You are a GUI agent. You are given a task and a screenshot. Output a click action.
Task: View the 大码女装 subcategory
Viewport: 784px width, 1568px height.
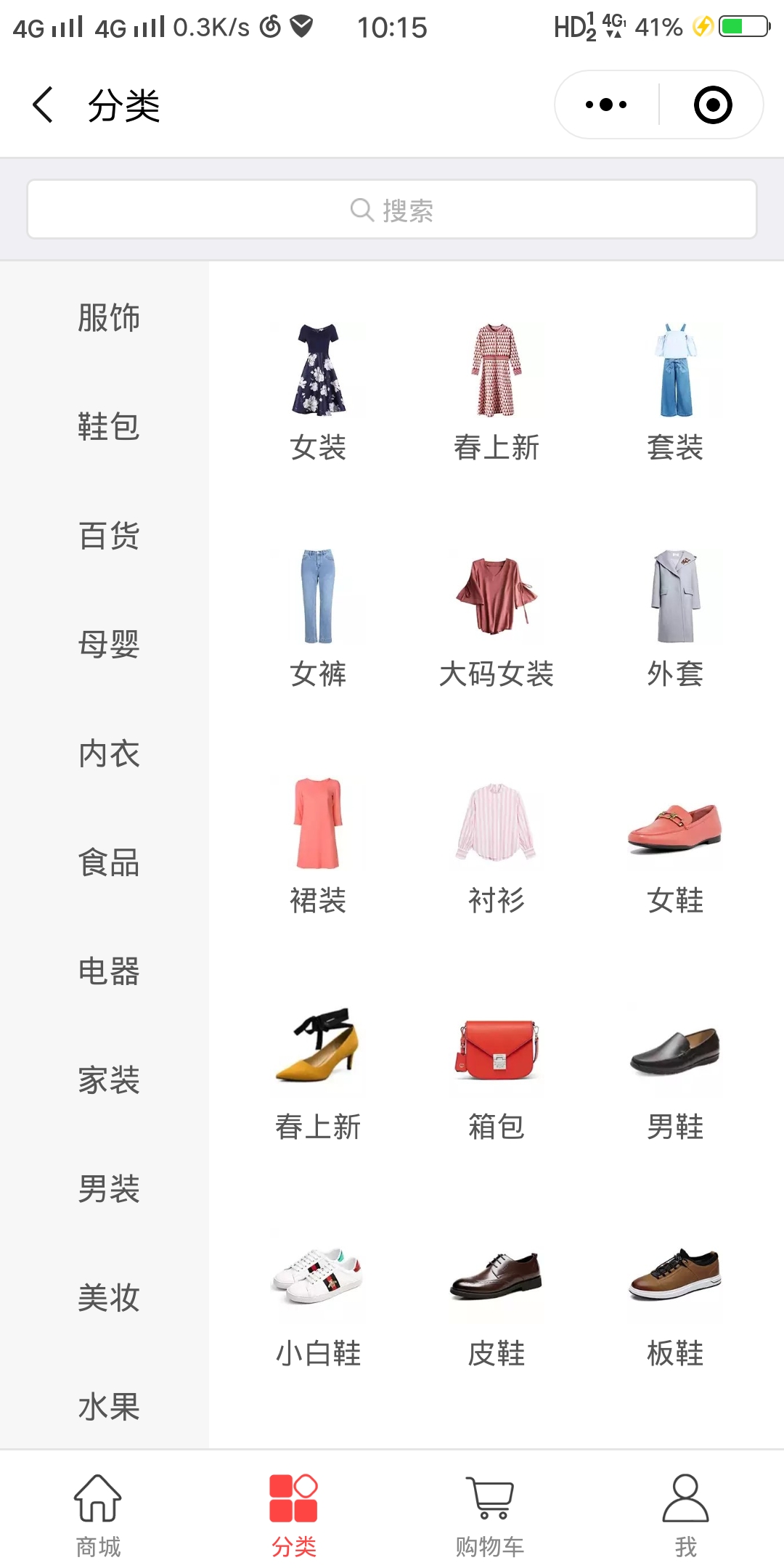[x=497, y=618]
